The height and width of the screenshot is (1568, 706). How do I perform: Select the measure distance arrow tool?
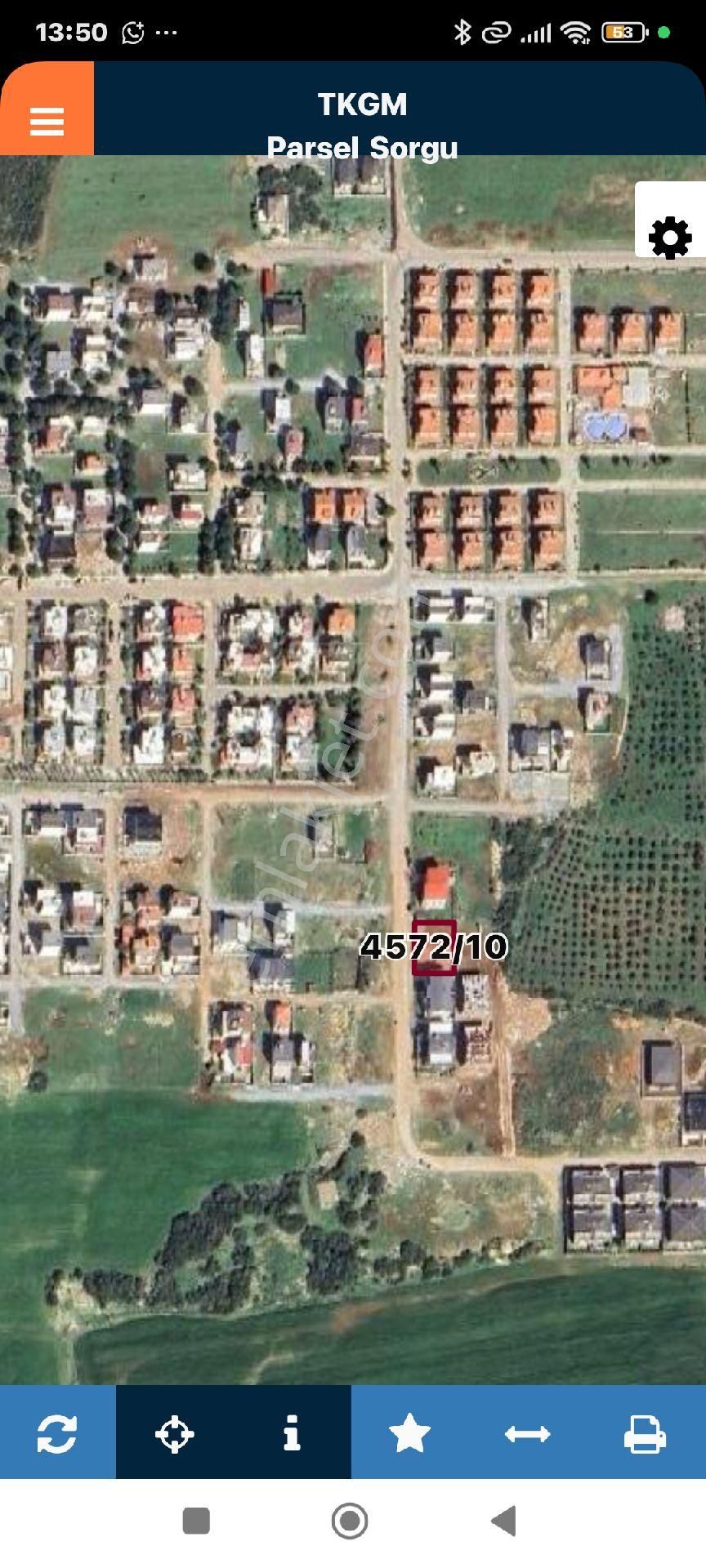tap(527, 1434)
